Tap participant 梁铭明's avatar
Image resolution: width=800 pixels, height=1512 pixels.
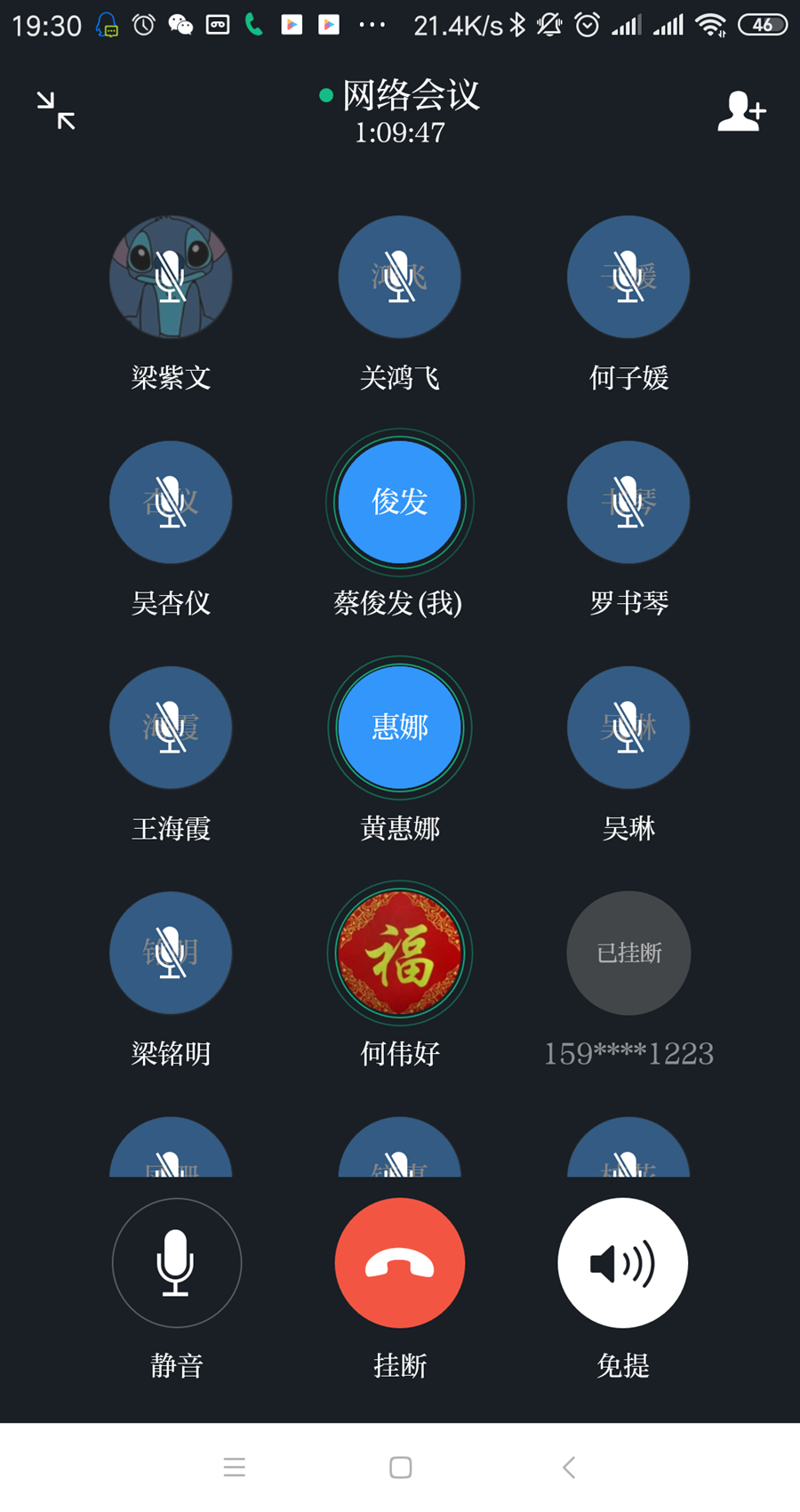click(x=171, y=953)
